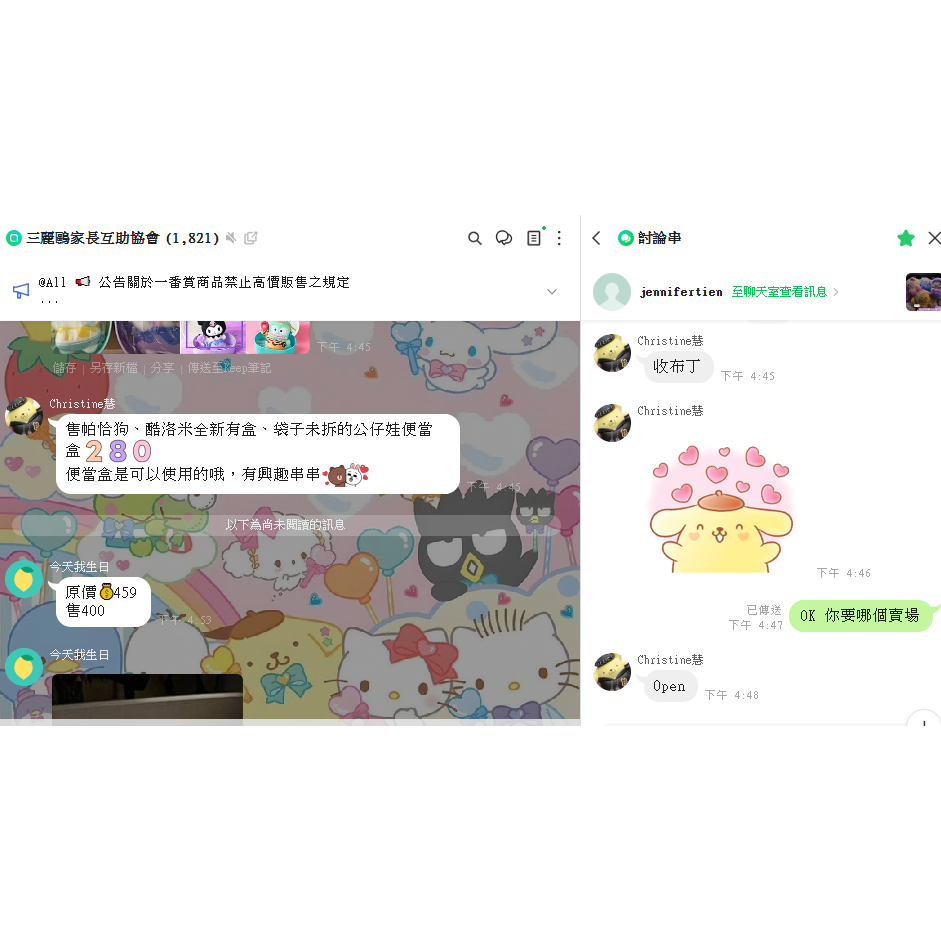The width and height of the screenshot is (941, 941).
Task: Open the chat overflow menu
Action: coord(560,238)
